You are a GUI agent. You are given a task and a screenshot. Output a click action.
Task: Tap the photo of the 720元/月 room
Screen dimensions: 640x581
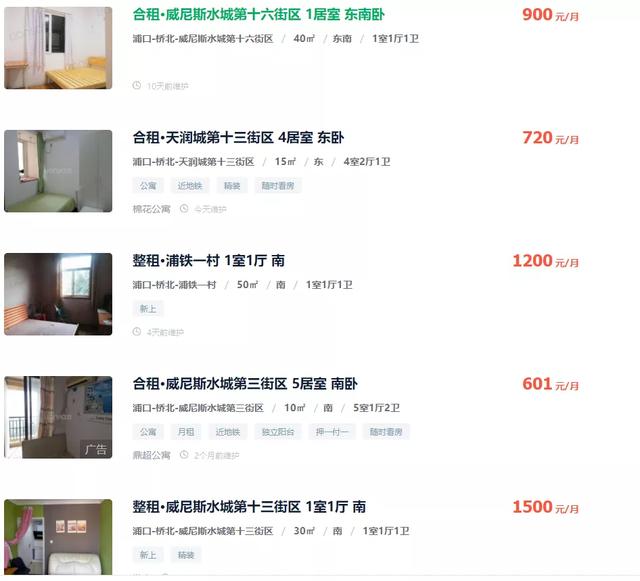58,171
